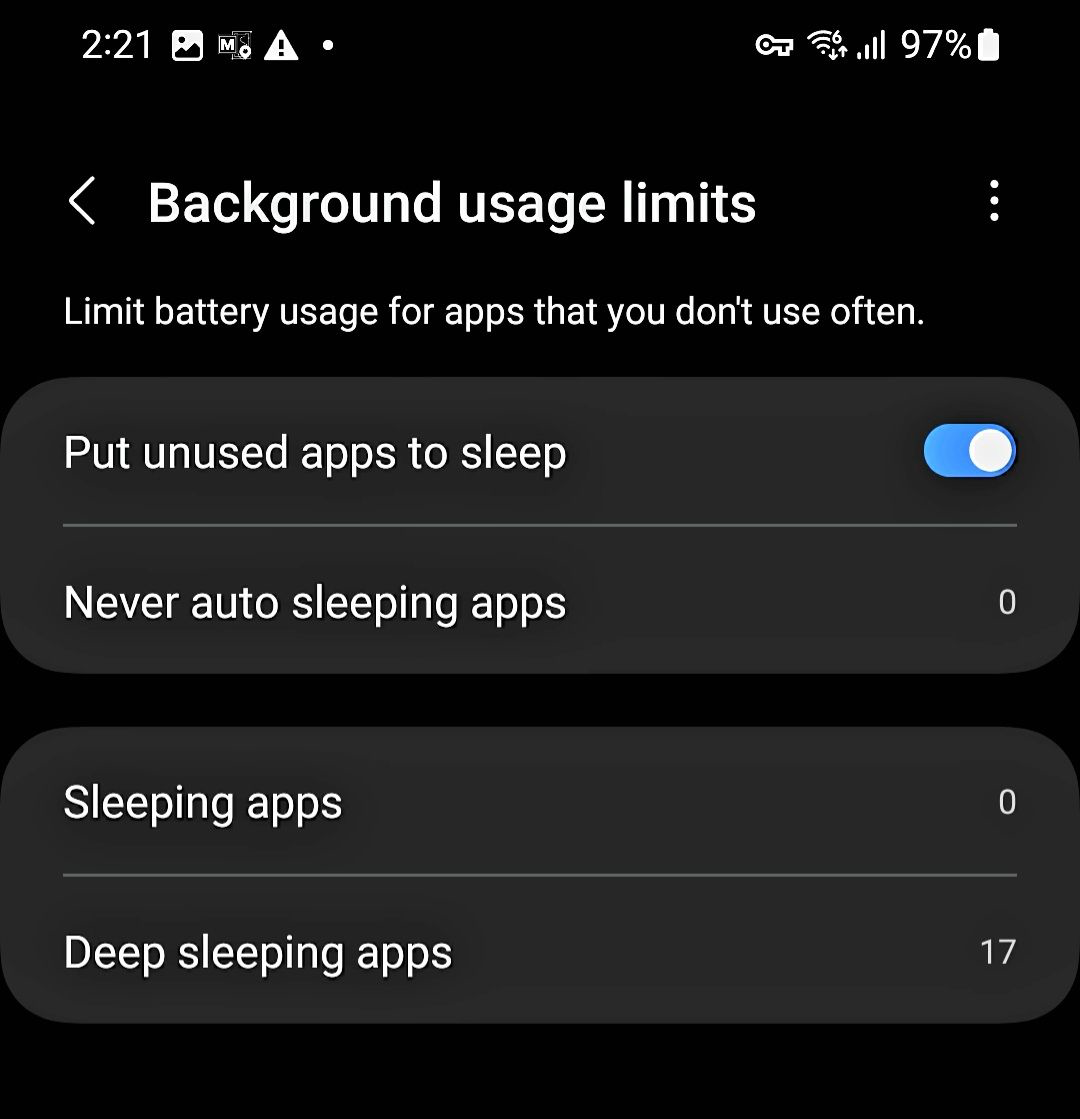This screenshot has height=1119, width=1080.
Task: Turn off Put unused apps to sleep
Action: (969, 452)
